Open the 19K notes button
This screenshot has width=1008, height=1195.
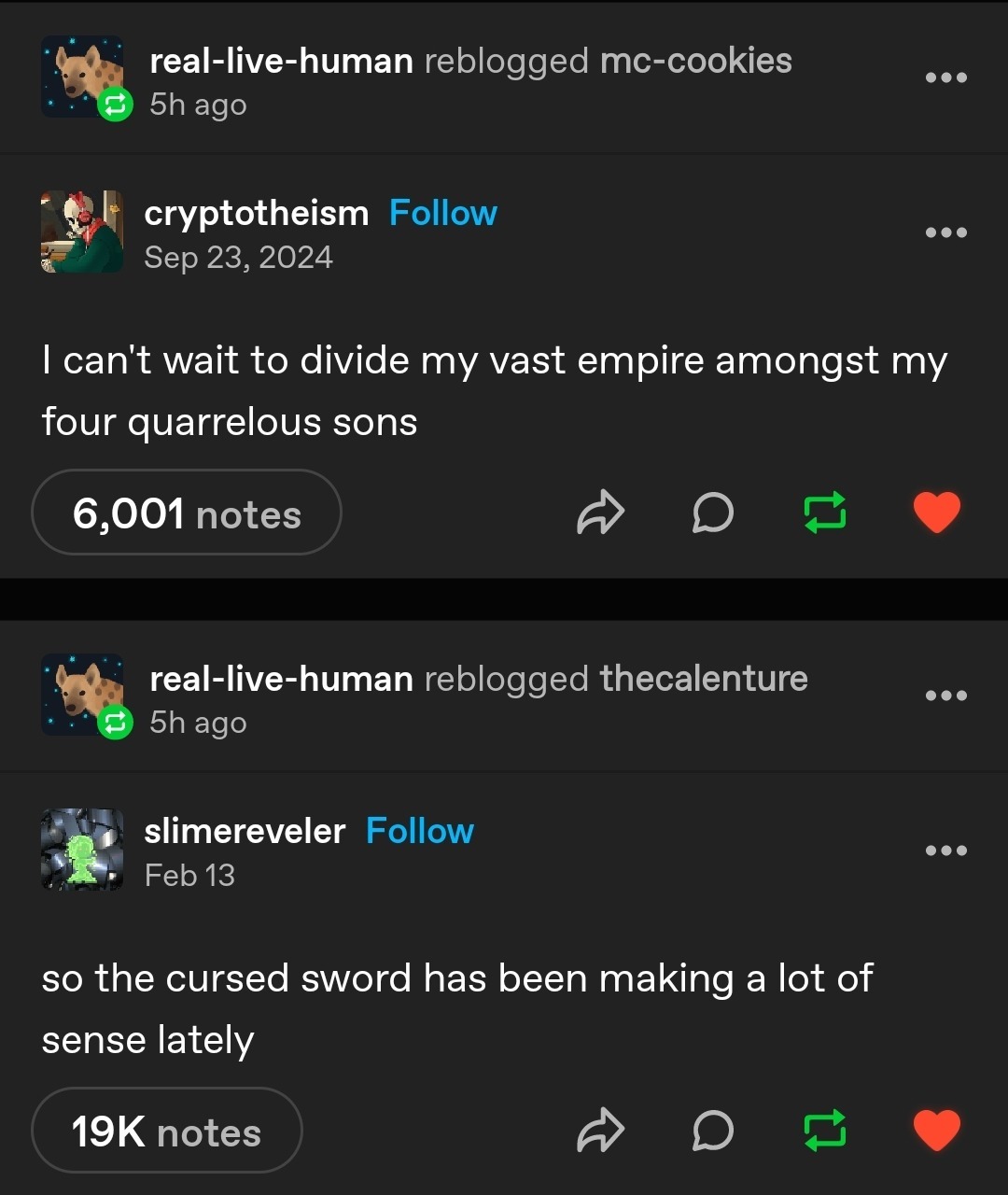167,1132
